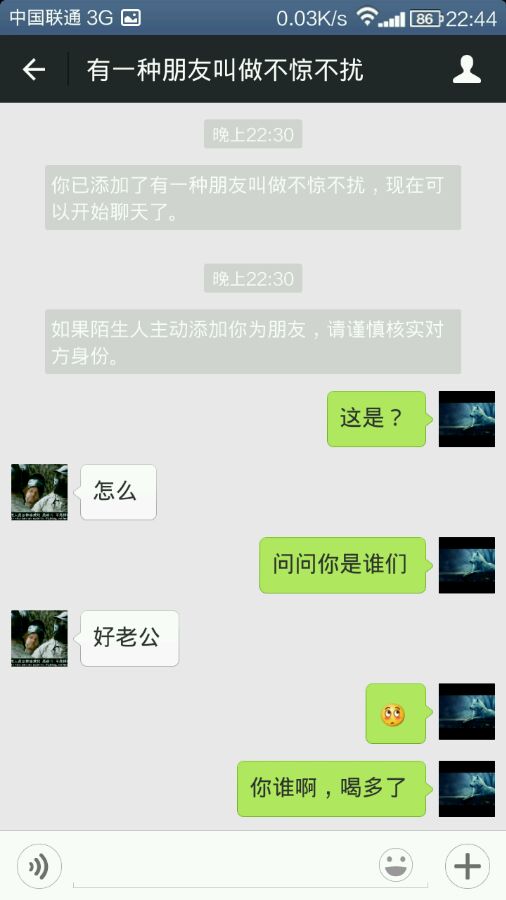
Task: Open contact avatar beside 好老公 message
Action: coord(40,638)
